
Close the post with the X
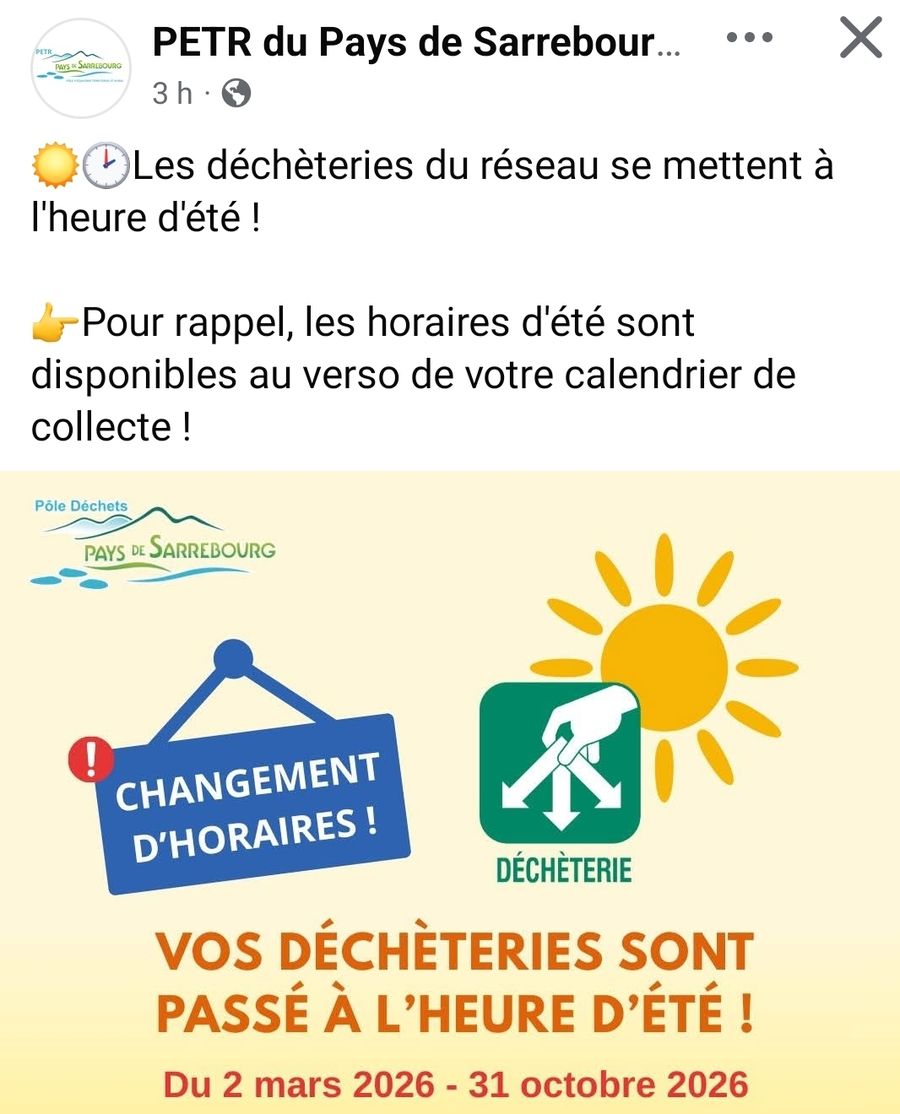point(860,38)
